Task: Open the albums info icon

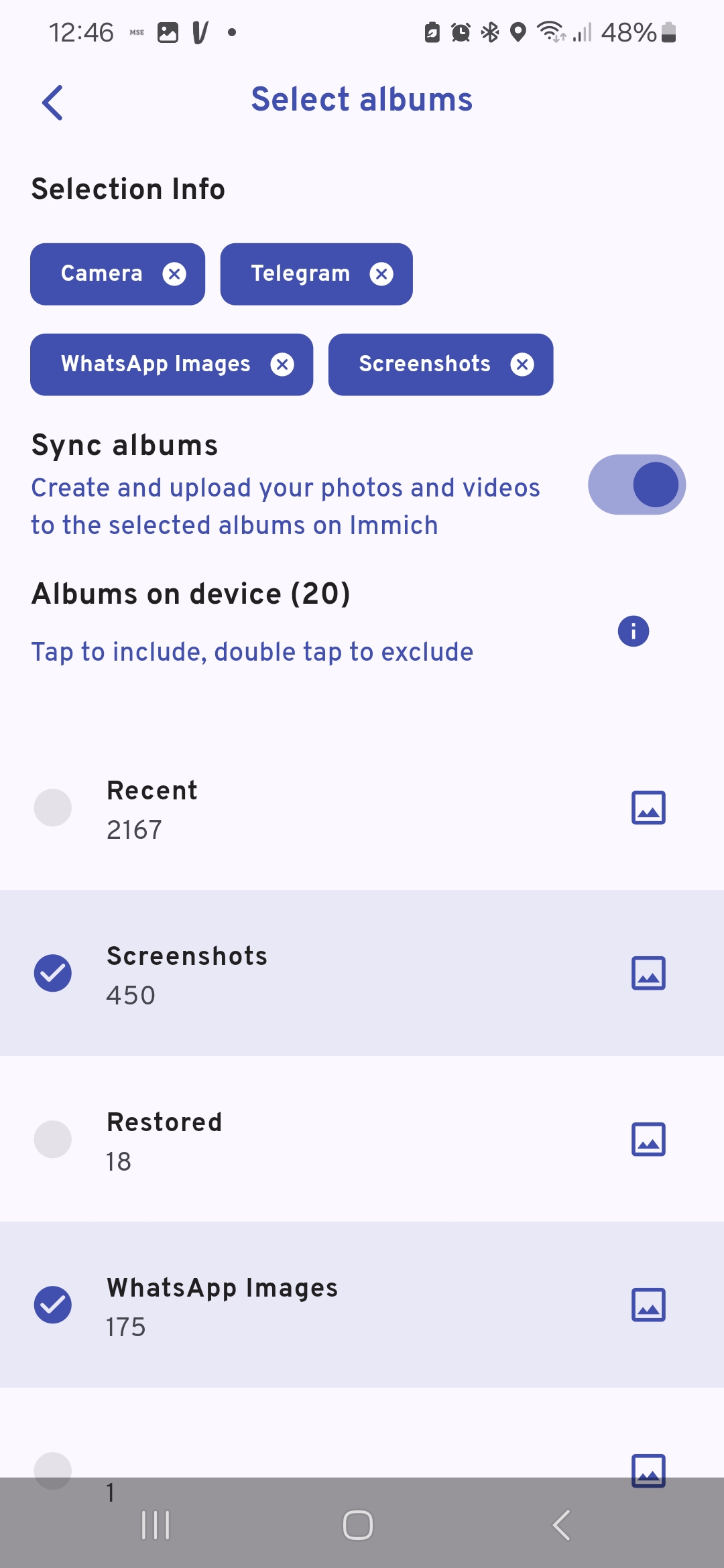Action: pyautogui.click(x=633, y=631)
